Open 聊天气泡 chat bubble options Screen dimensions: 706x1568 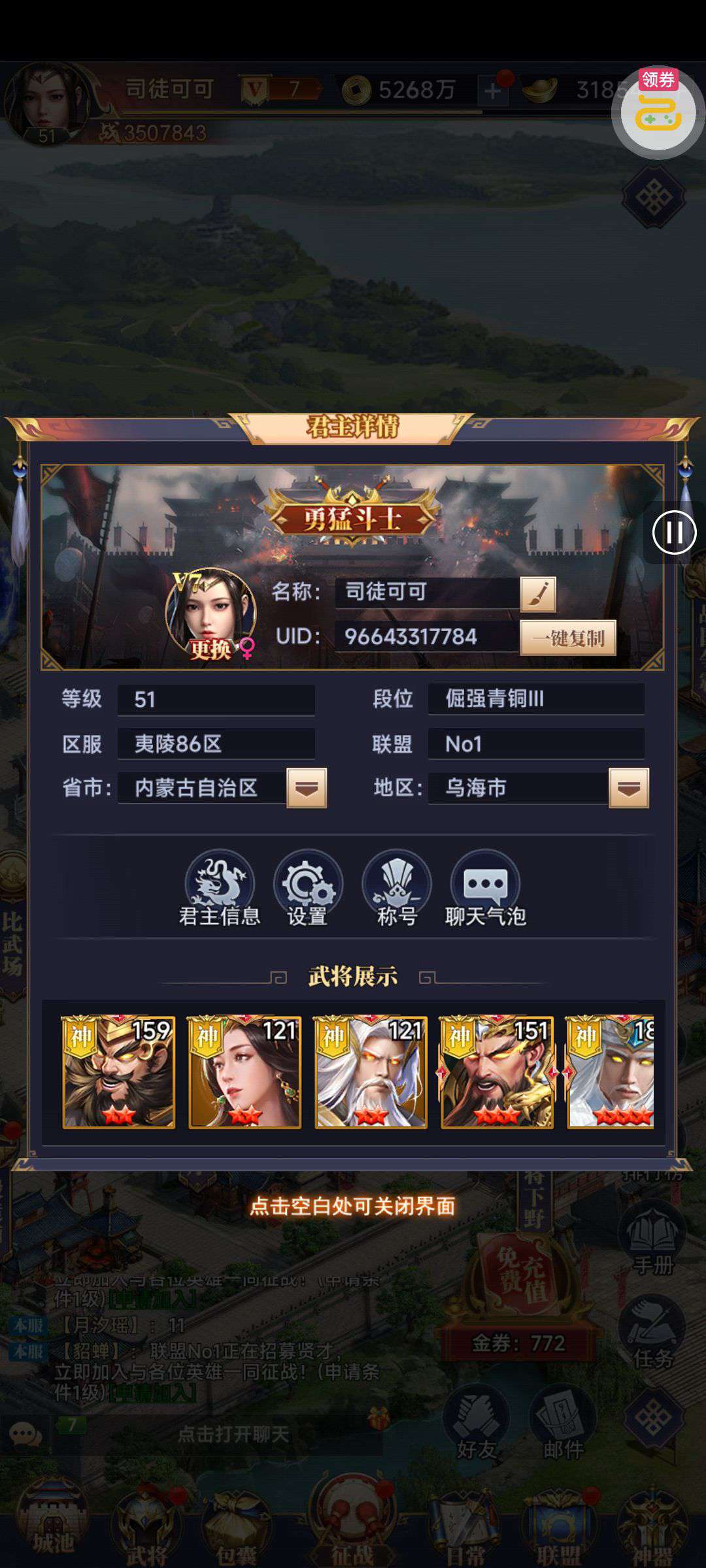point(485,887)
